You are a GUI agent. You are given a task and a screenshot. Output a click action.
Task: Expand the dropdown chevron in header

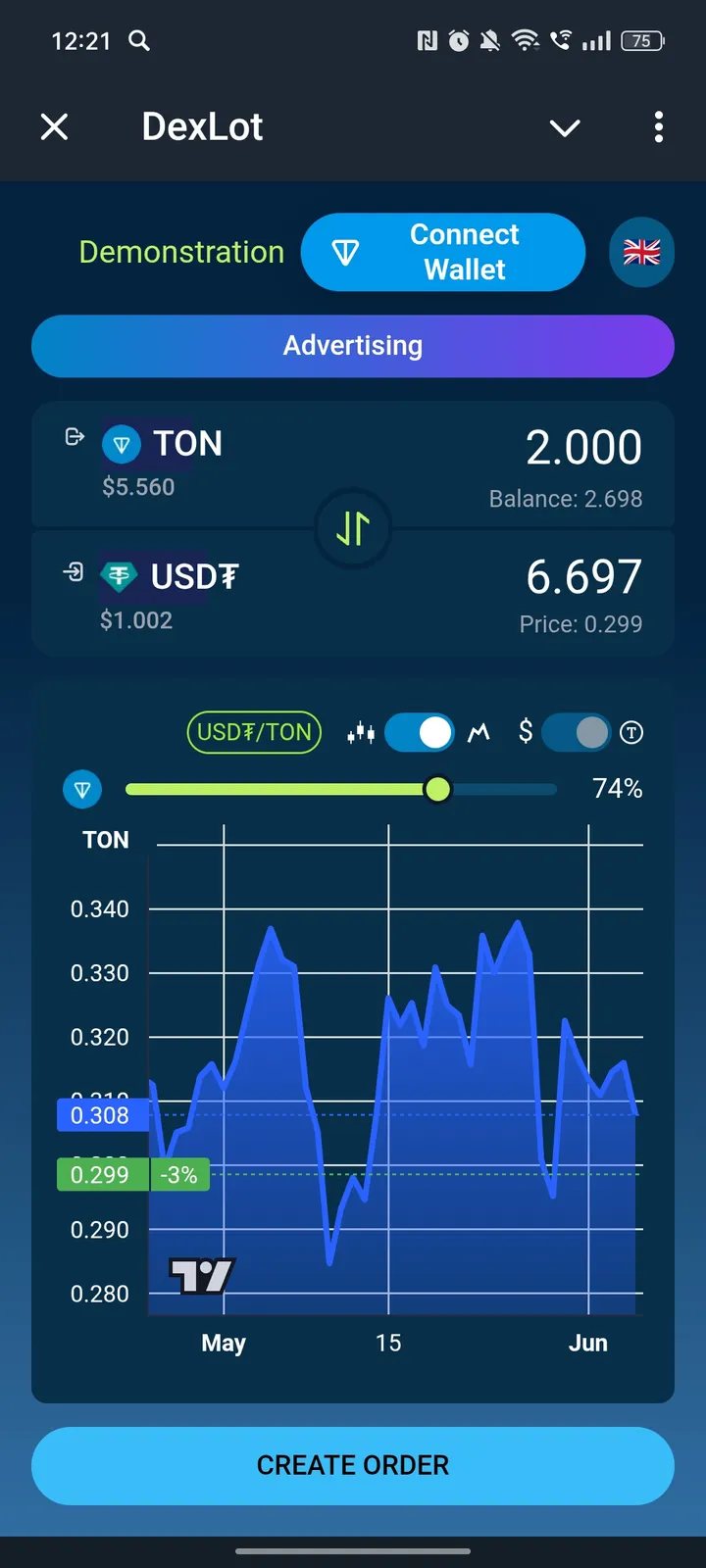pos(565,127)
